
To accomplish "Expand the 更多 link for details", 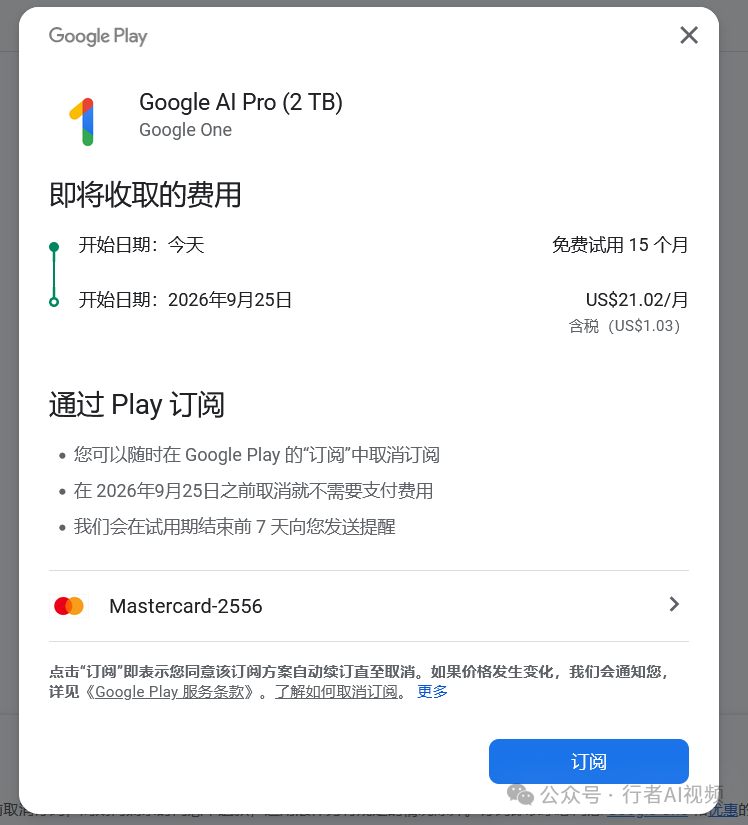I will (x=432, y=692).
